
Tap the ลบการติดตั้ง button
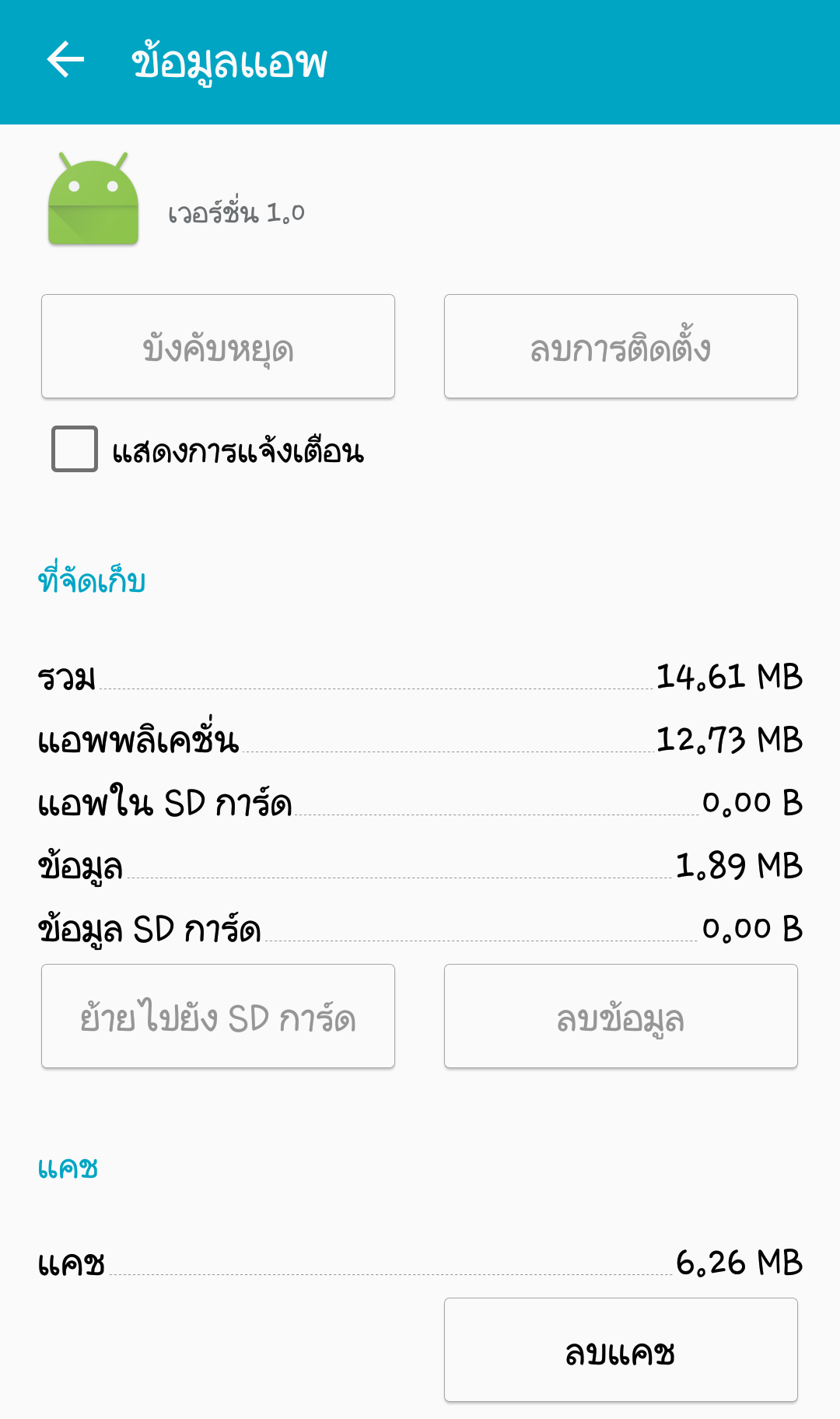click(x=621, y=346)
